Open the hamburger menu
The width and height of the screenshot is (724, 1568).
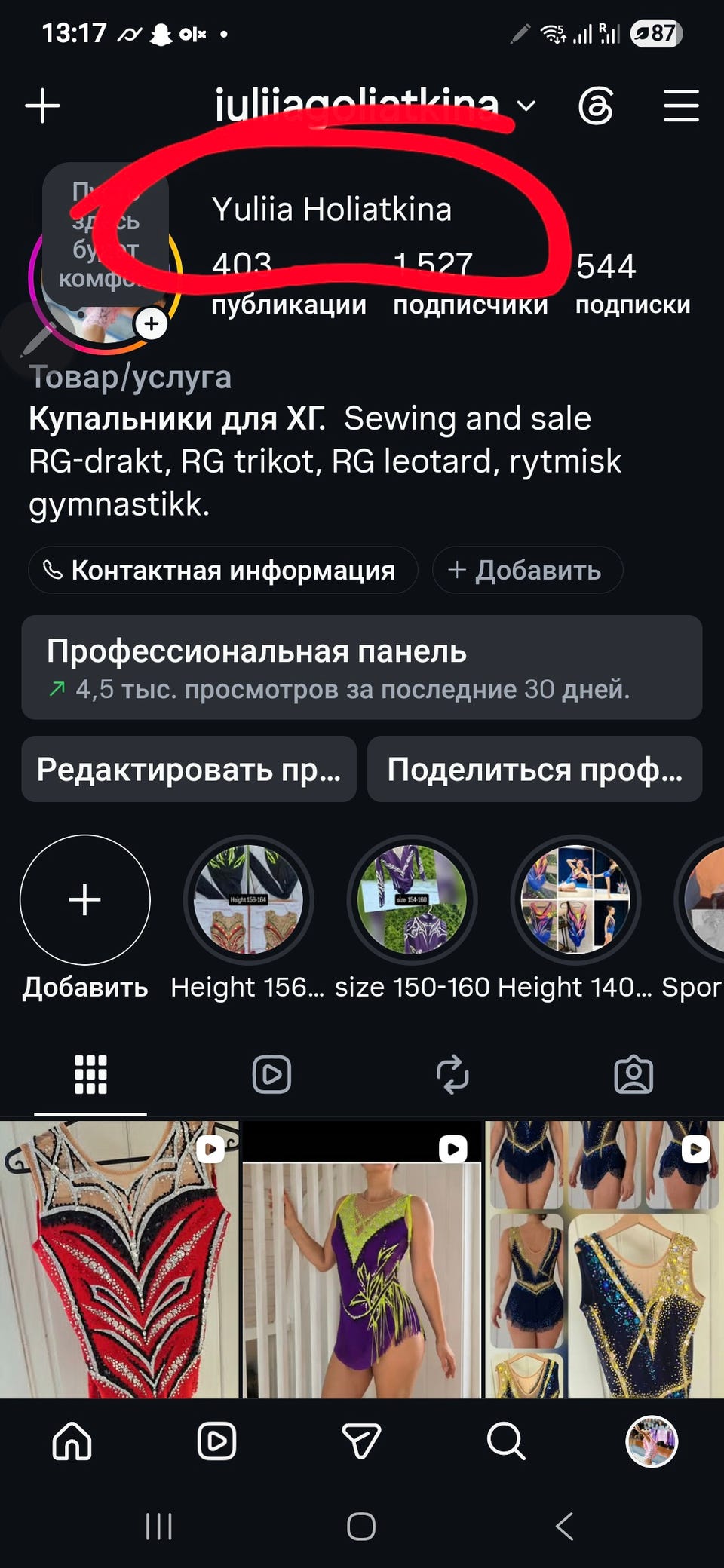pos(681,106)
